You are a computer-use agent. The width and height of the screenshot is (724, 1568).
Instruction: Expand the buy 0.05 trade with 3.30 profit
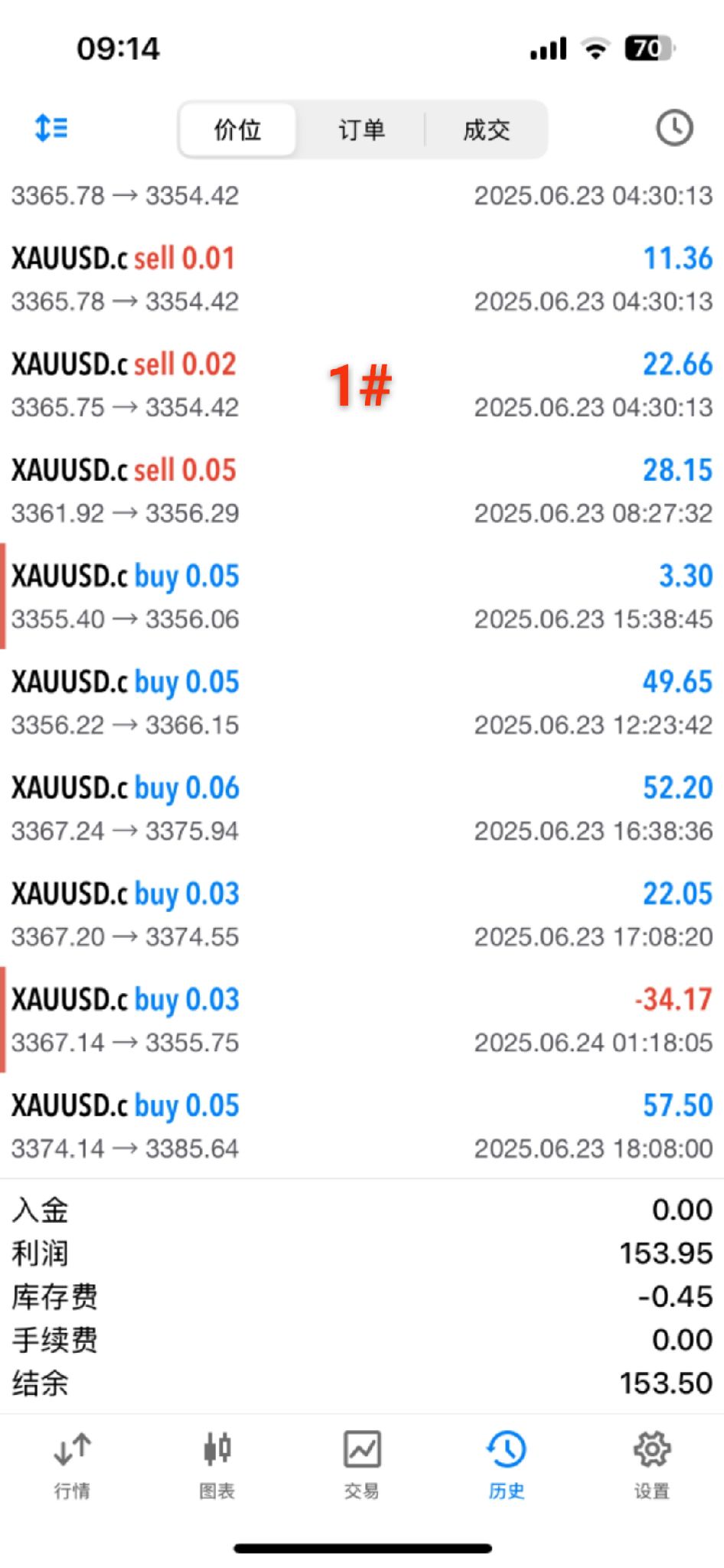361,596
